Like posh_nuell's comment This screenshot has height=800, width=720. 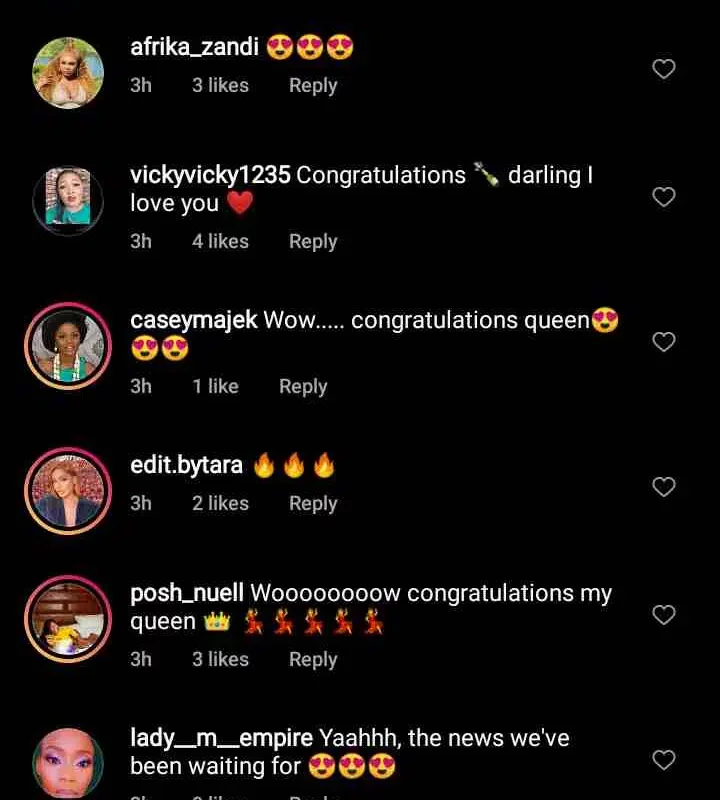pos(664,614)
